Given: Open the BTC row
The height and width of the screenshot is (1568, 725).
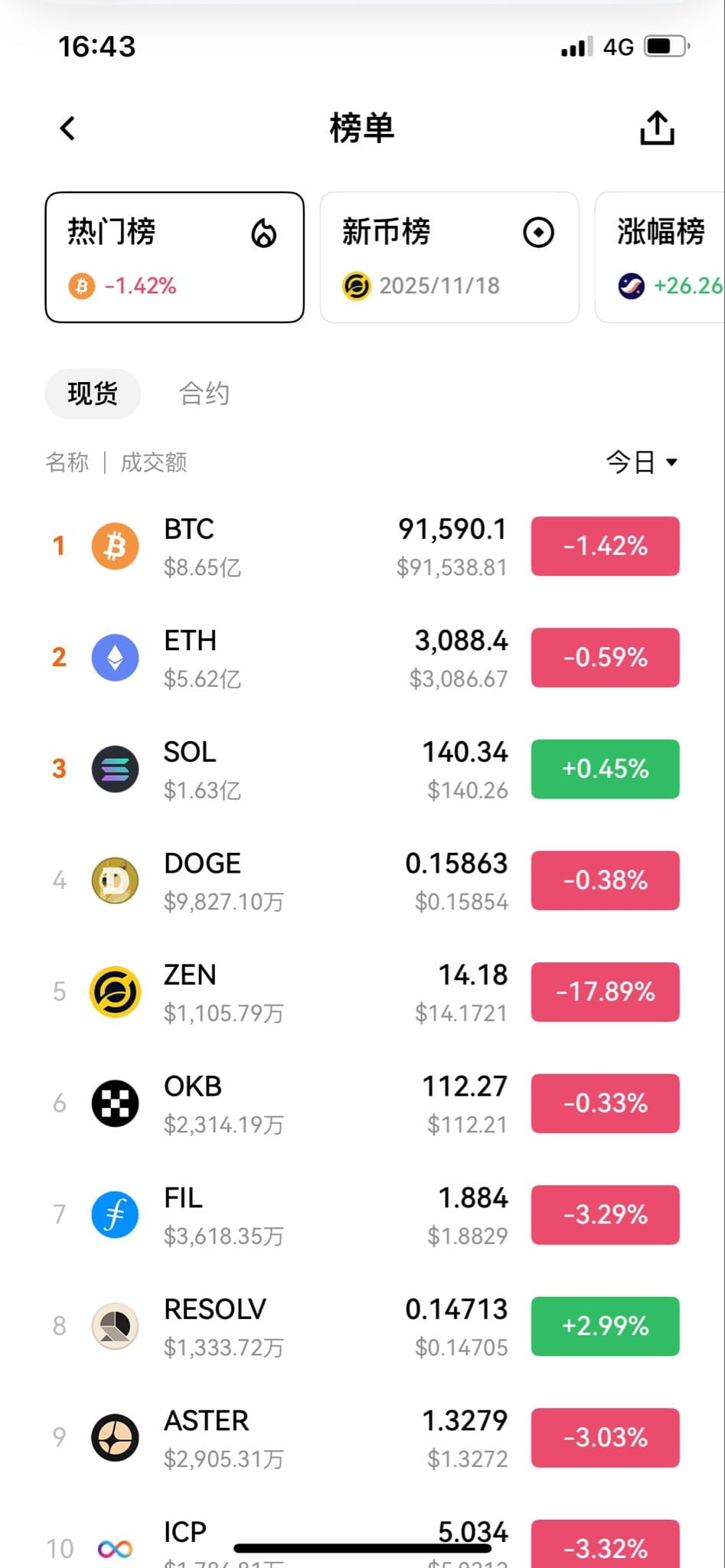Looking at the screenshot, I should coord(306,547).
